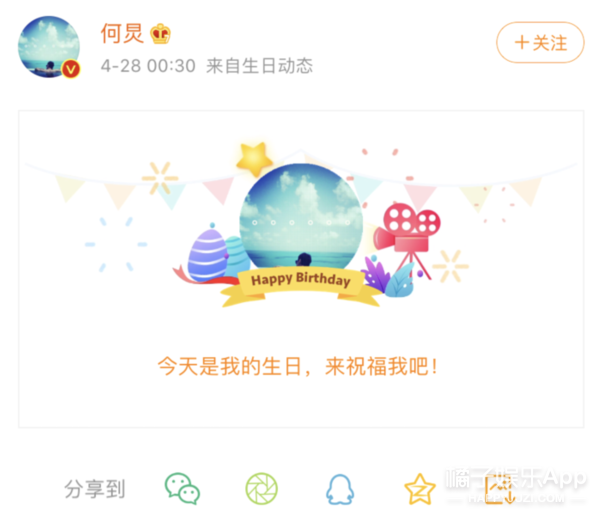Save the post image with download icon
This screenshot has width=600, height=519.
tap(499, 490)
